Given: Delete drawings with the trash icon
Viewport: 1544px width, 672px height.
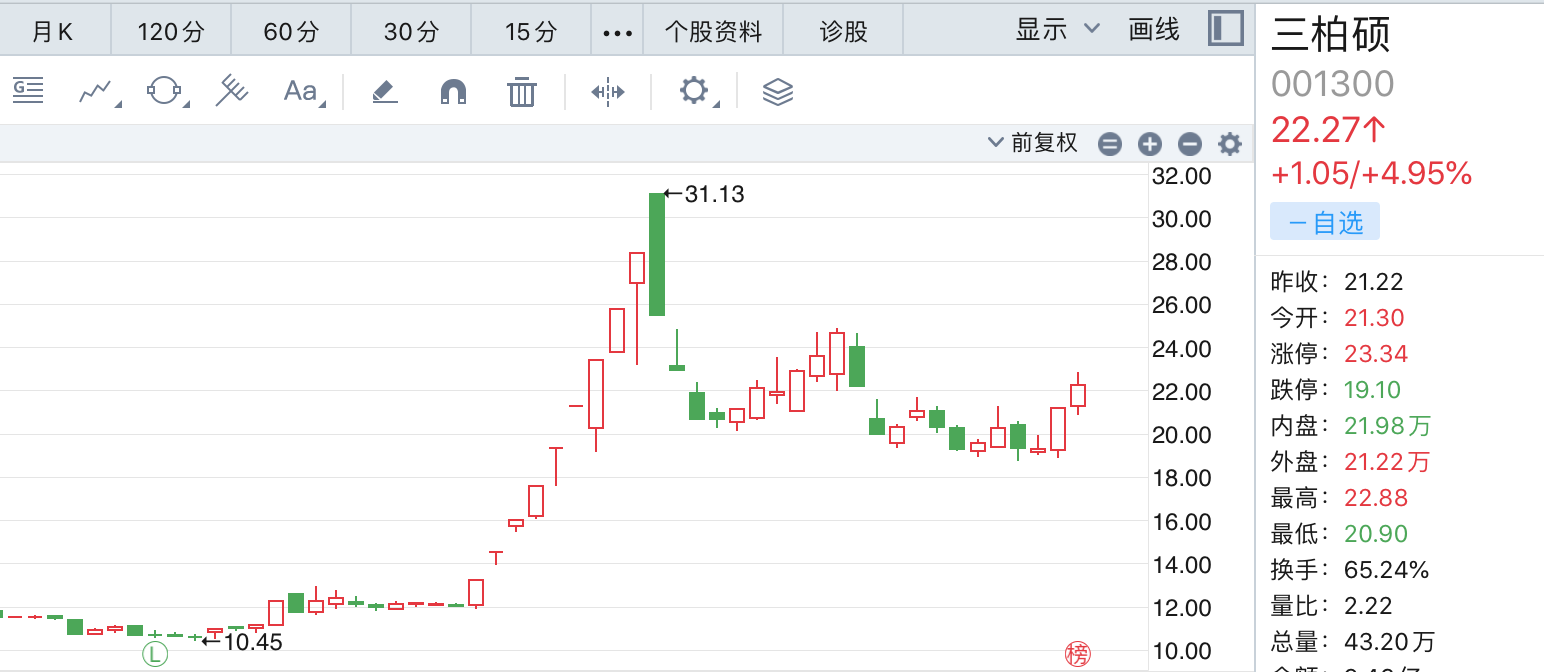Looking at the screenshot, I should click(521, 92).
